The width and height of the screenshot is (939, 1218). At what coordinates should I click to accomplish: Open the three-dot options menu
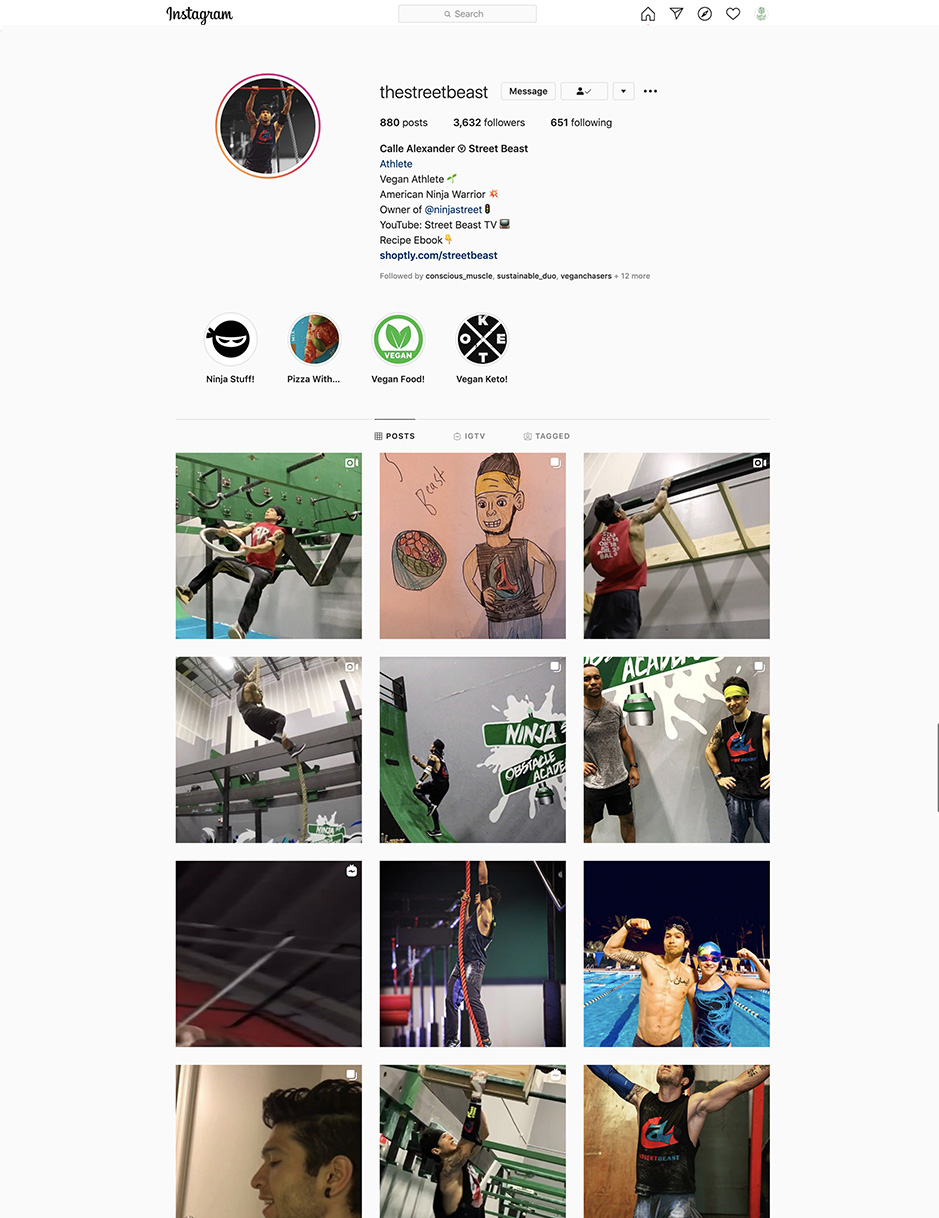click(650, 91)
